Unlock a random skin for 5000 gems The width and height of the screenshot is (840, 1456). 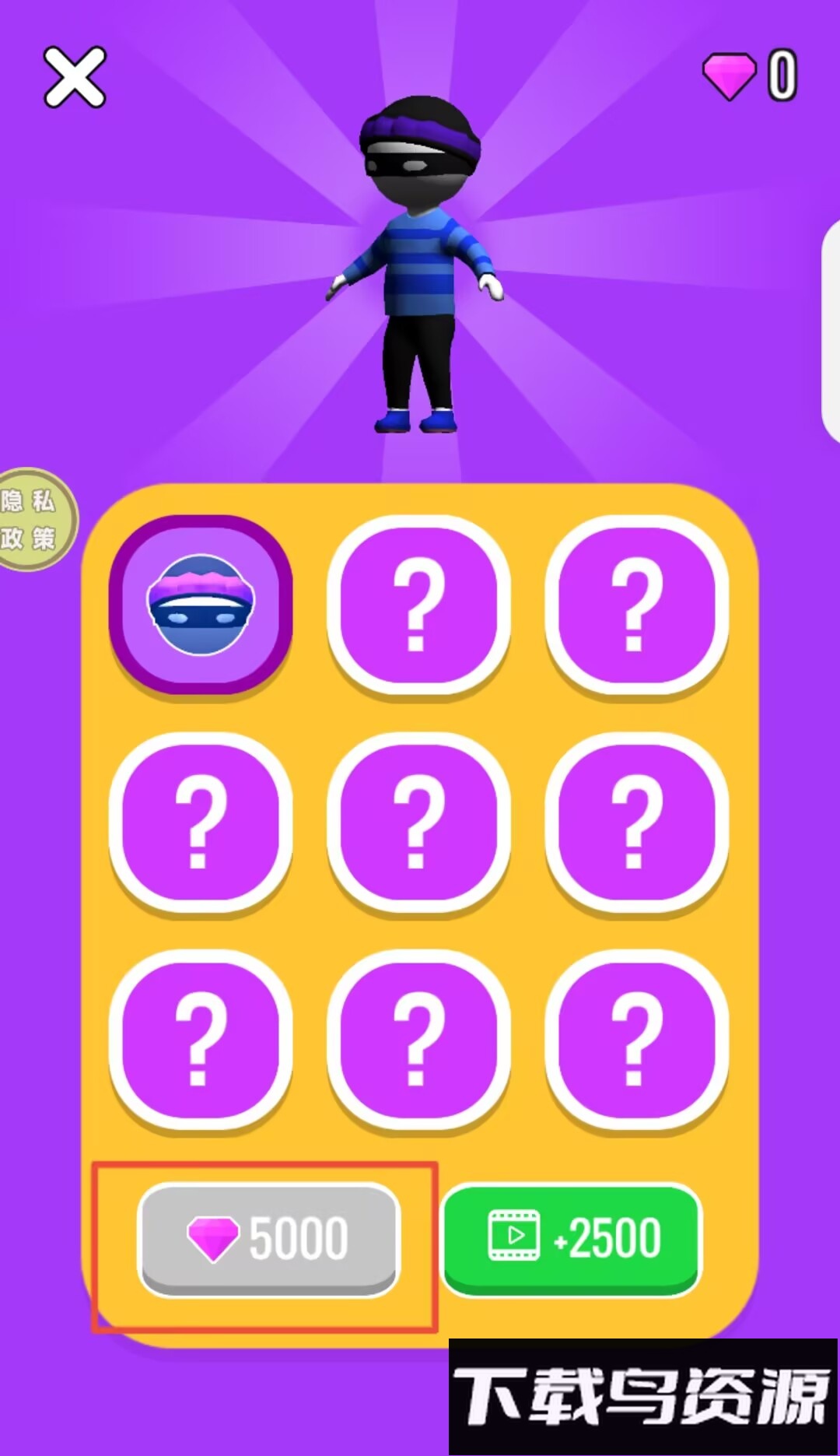pos(268,1239)
